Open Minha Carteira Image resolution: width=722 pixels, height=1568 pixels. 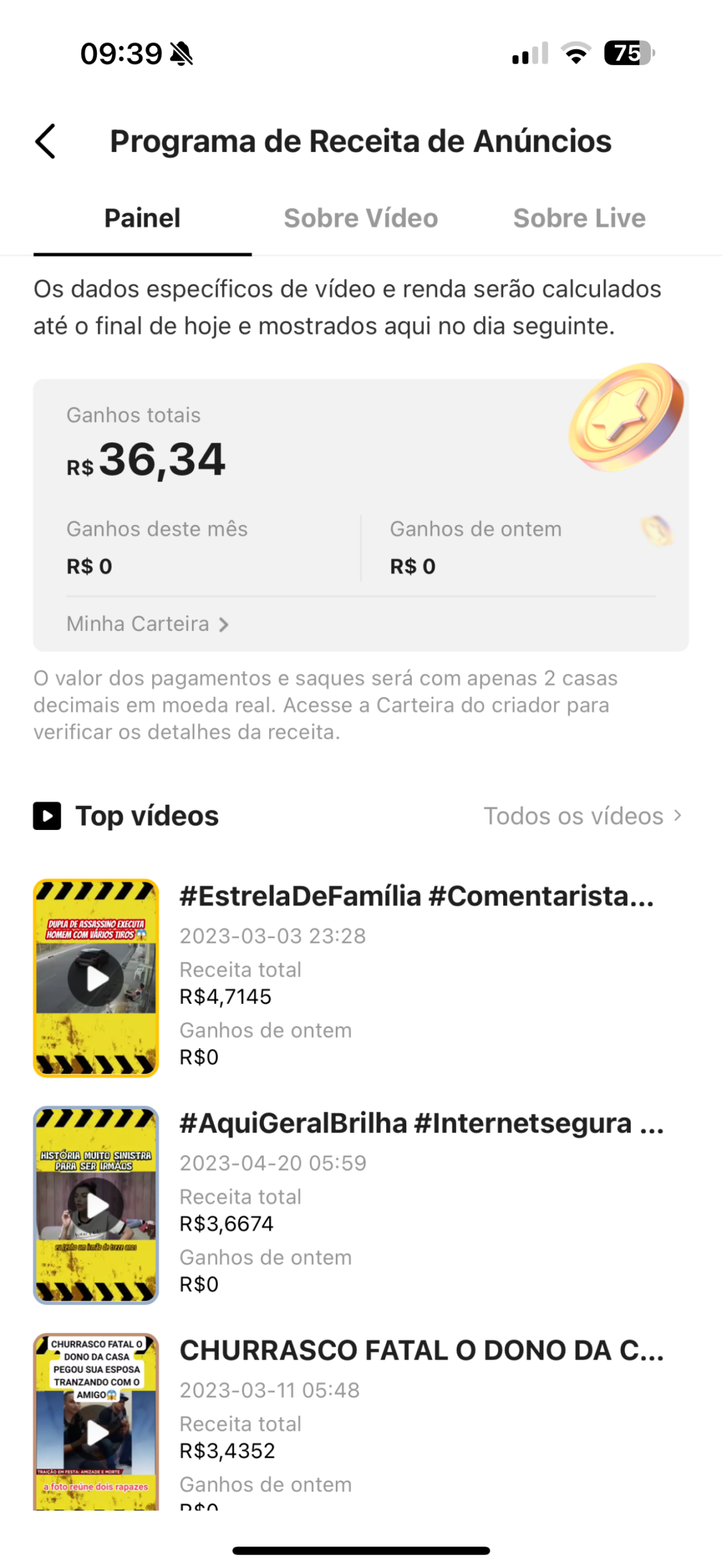(147, 624)
